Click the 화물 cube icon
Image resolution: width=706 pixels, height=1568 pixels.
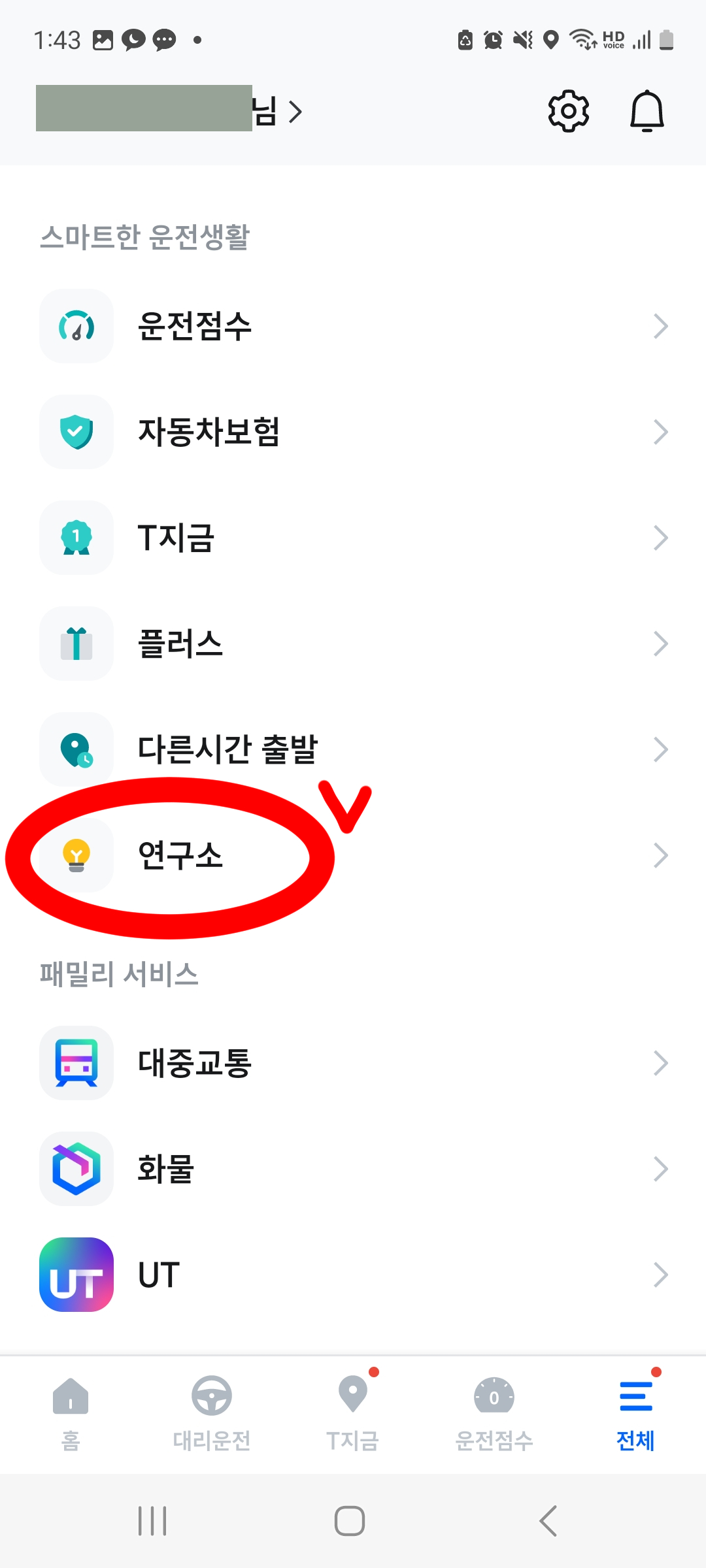76,1169
